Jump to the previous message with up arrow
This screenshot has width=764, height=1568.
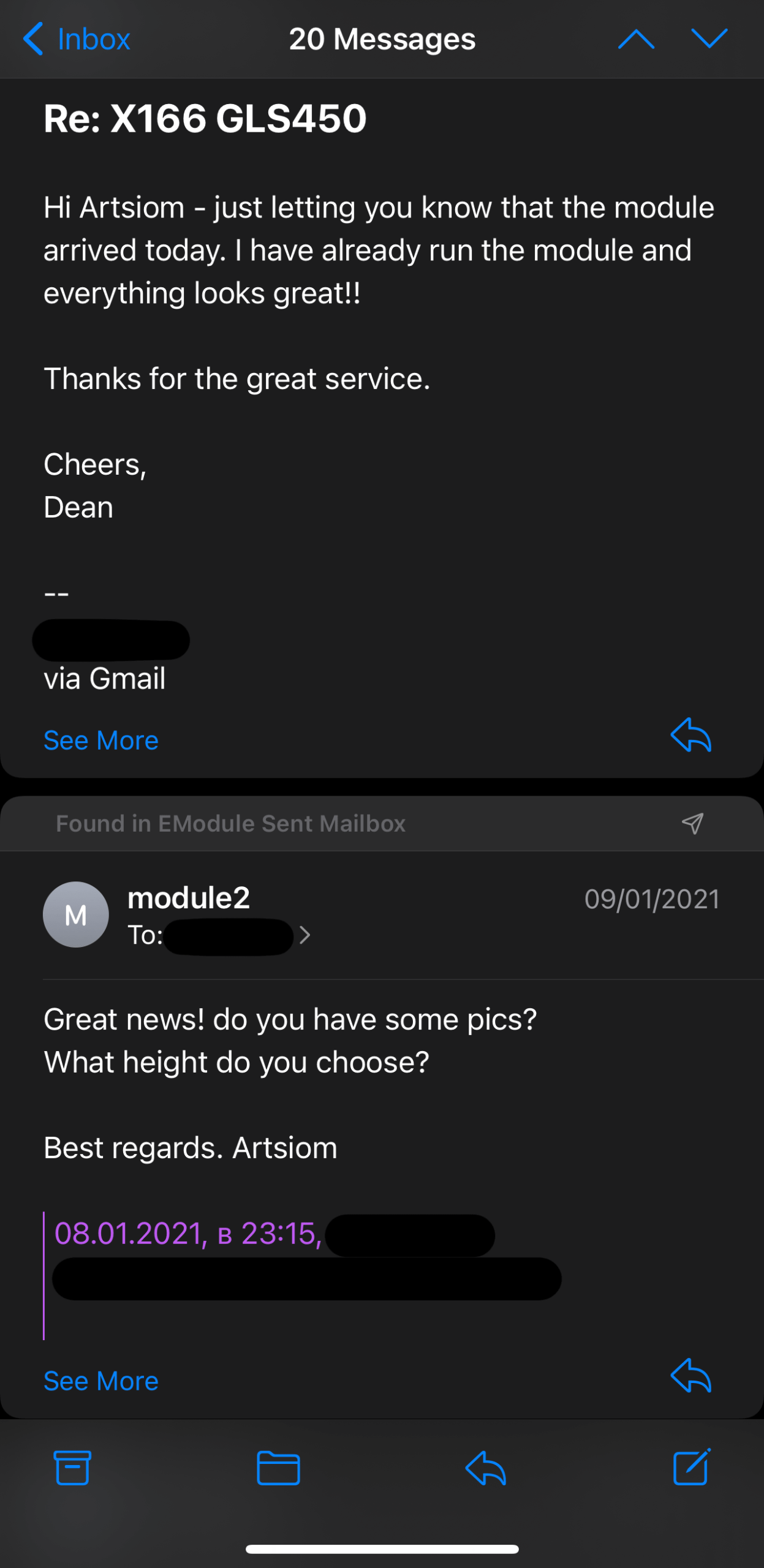pyautogui.click(x=636, y=39)
